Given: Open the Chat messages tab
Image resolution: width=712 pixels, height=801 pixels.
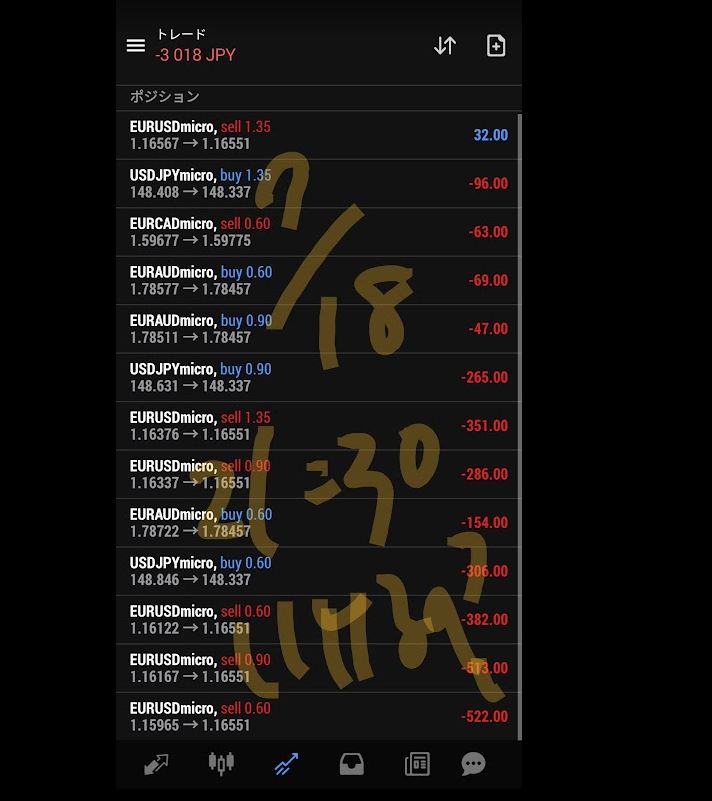Looking at the screenshot, I should (473, 765).
